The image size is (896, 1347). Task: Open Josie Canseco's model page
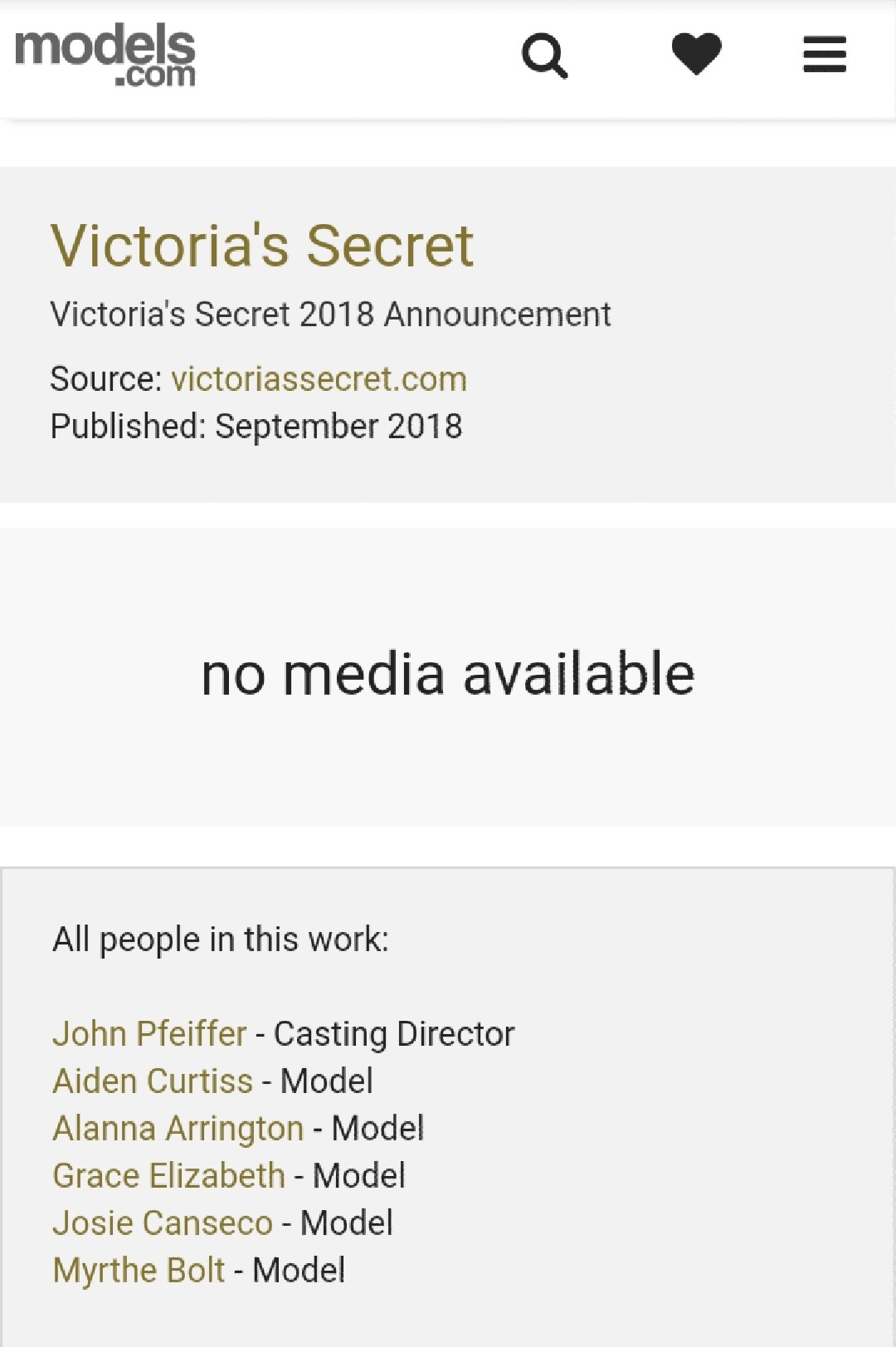tap(163, 1223)
